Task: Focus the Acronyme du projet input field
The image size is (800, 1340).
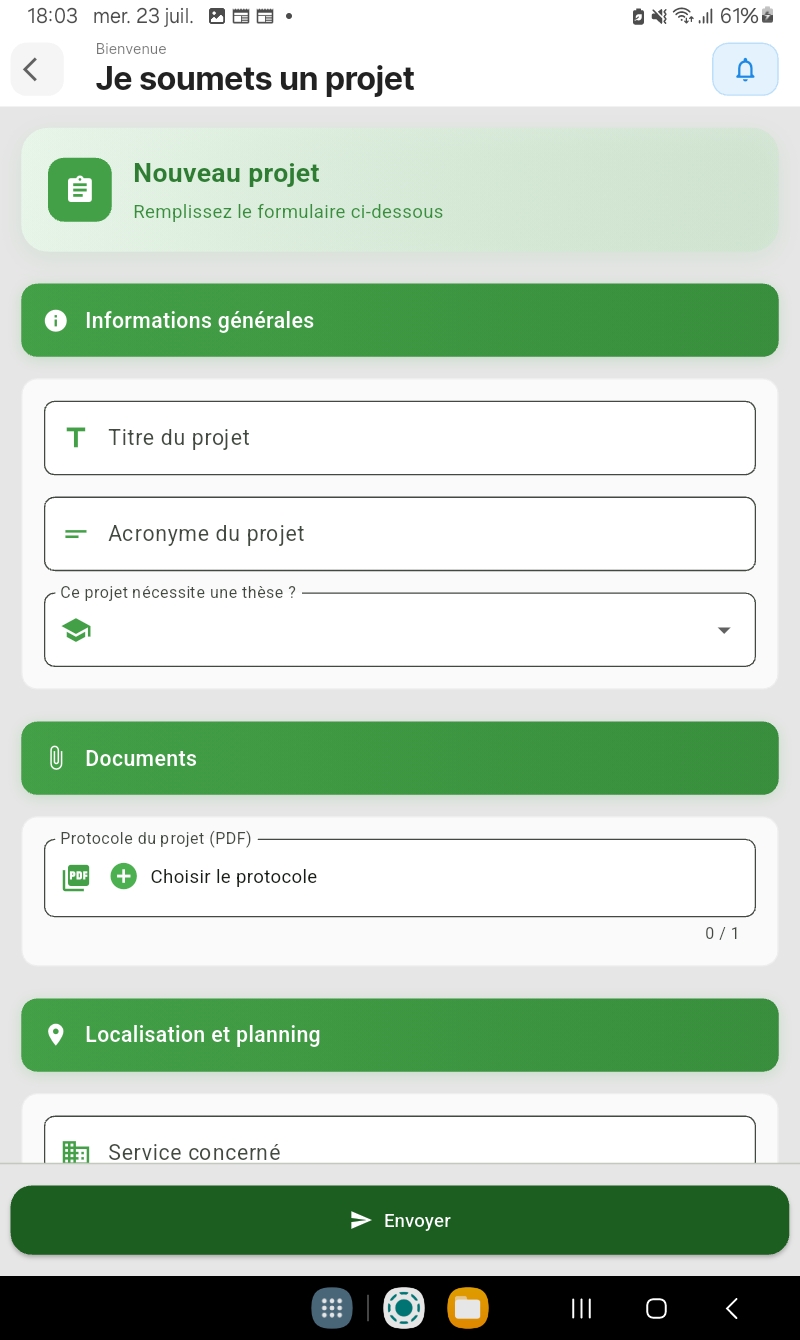Action: click(x=400, y=533)
